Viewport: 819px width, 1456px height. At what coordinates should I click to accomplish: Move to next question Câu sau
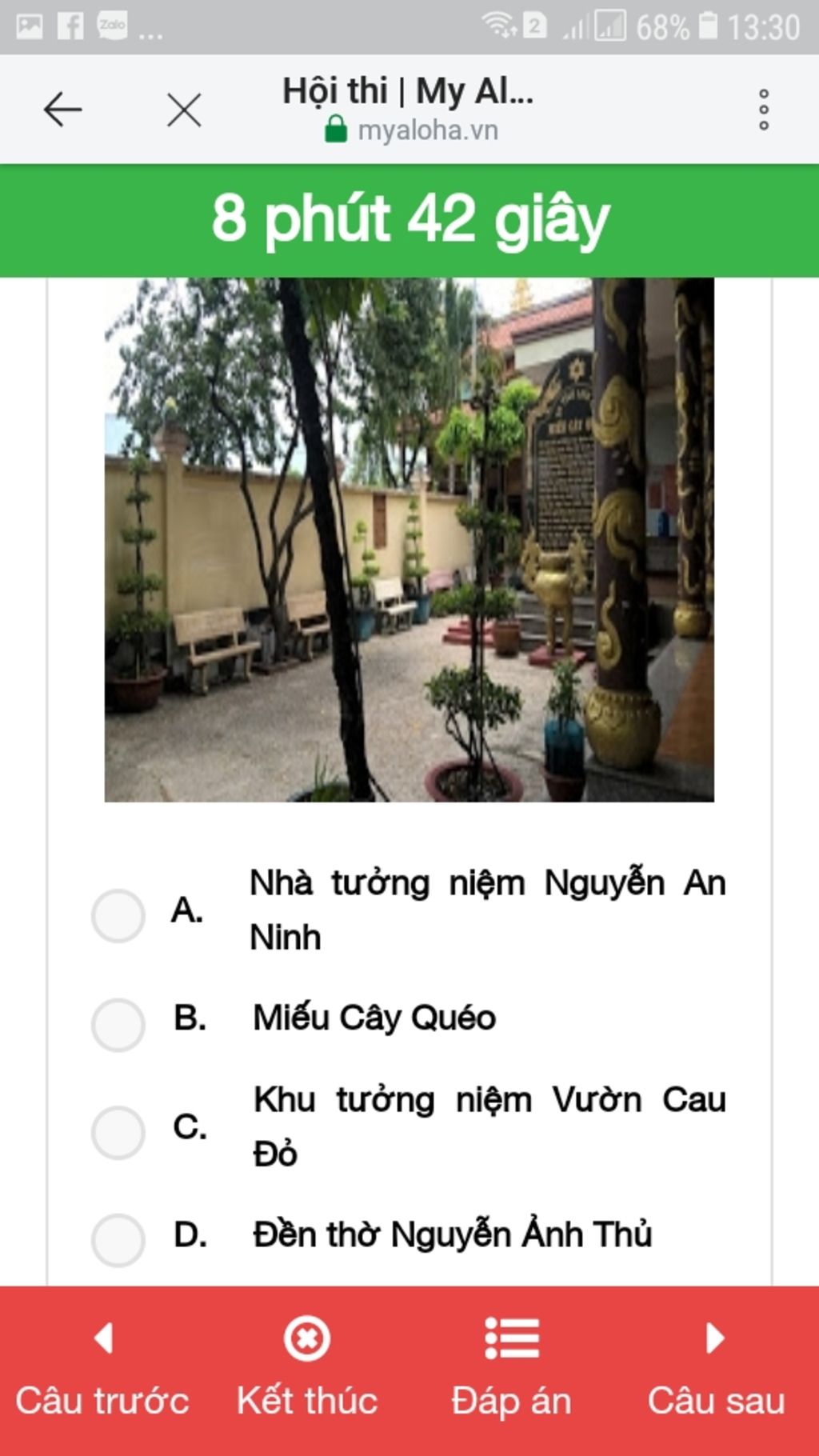[716, 1370]
